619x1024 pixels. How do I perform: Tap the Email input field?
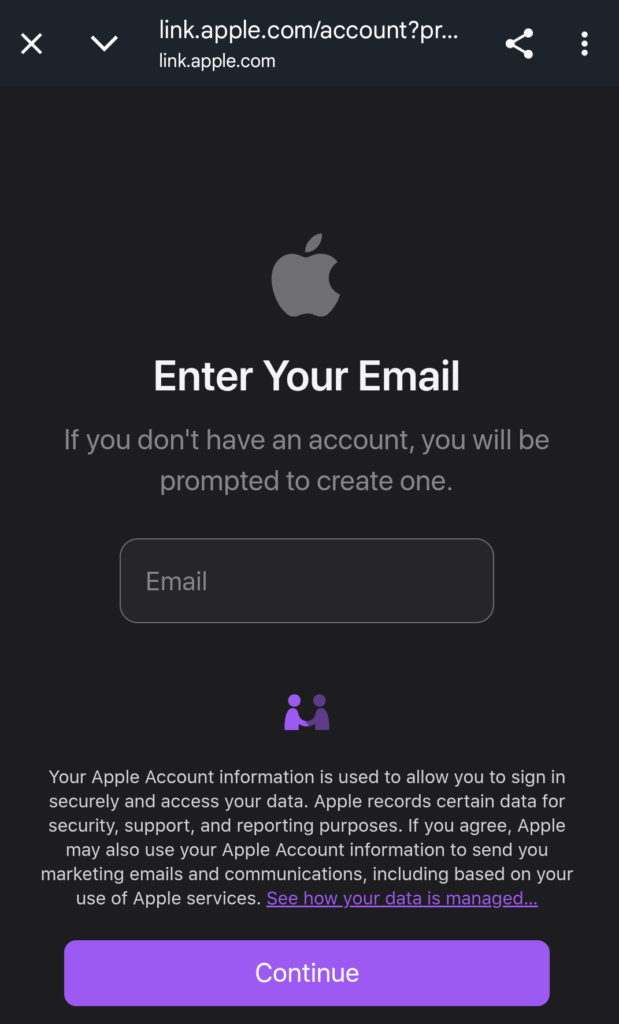pyautogui.click(x=306, y=581)
